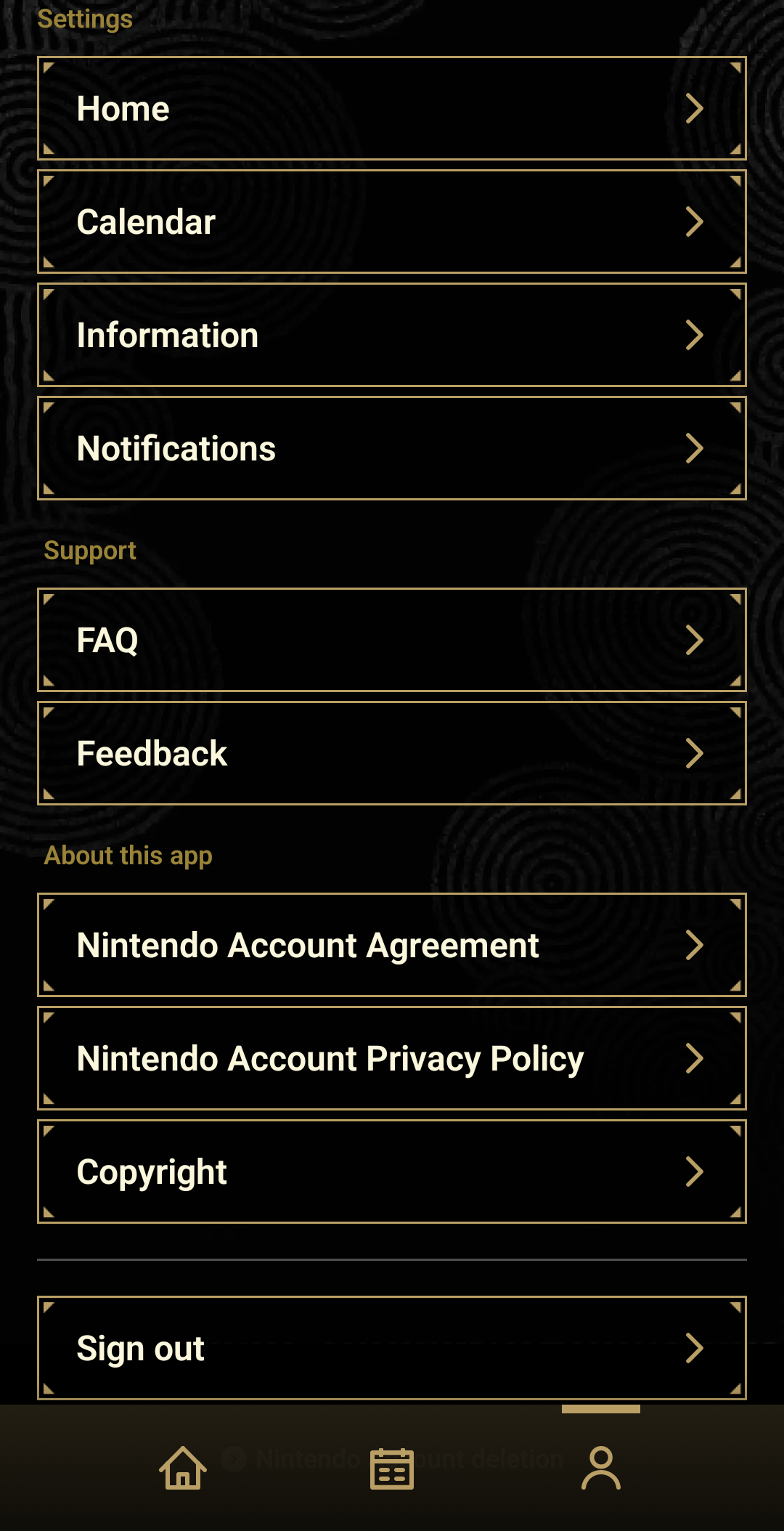Select the profile tab in bottom bar
This screenshot has height=1531, width=784.
pos(601,1468)
